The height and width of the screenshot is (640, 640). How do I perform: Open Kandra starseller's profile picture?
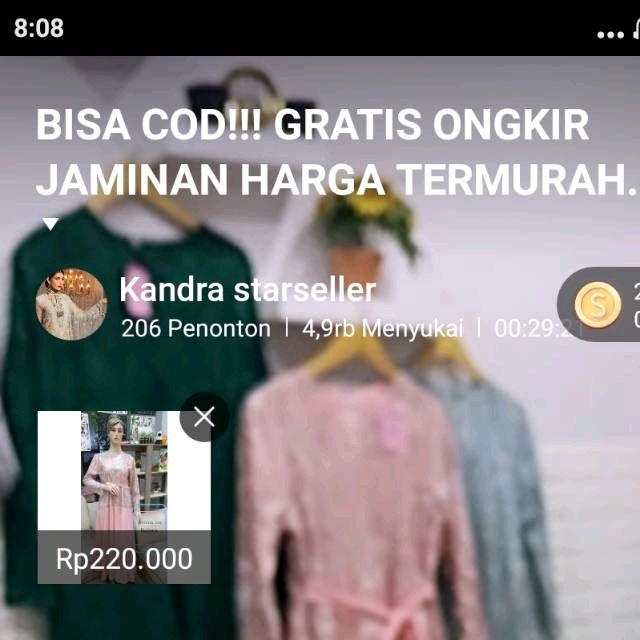tap(70, 304)
